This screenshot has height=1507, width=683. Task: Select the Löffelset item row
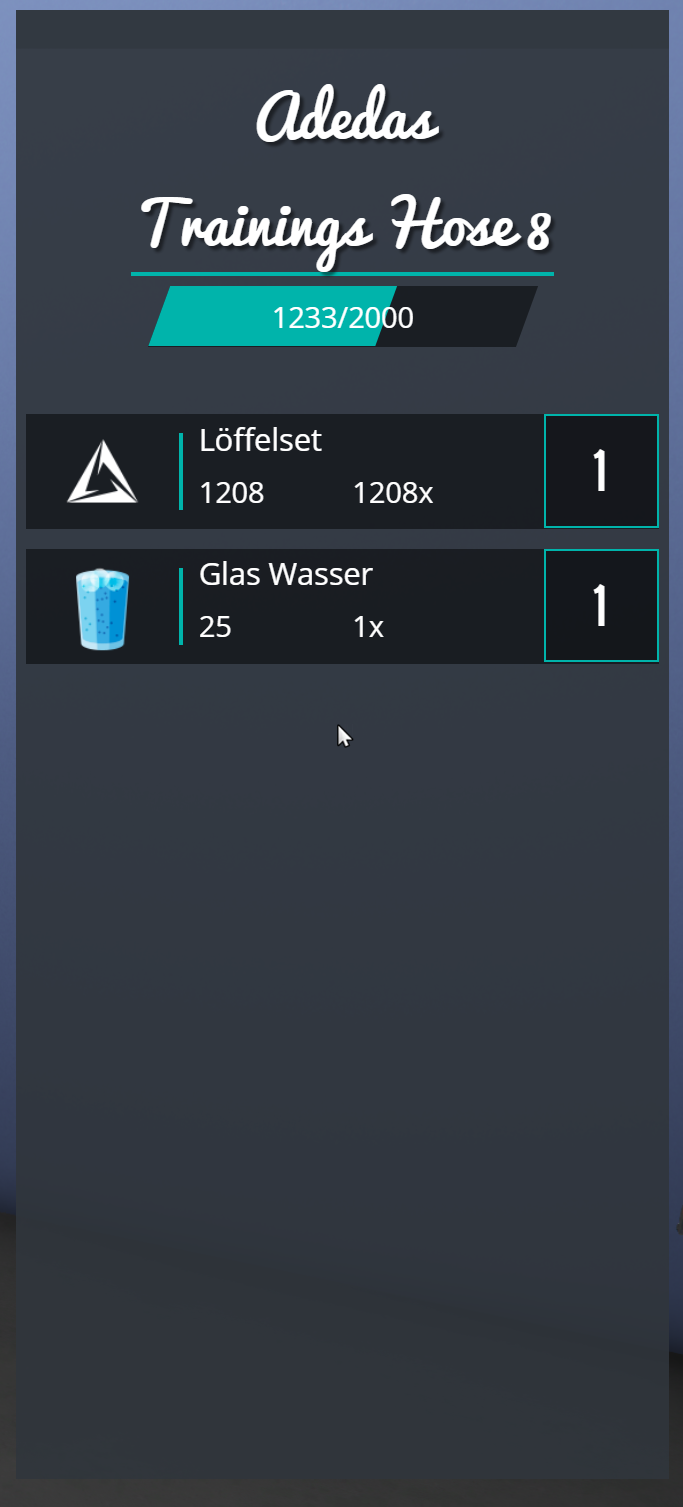pyautogui.click(x=285, y=471)
